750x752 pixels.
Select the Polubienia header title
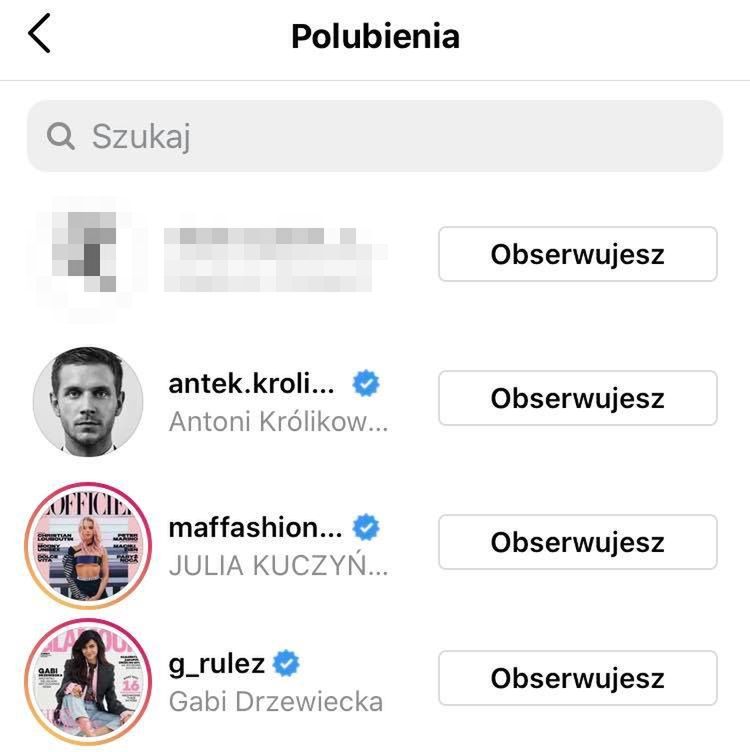(x=375, y=36)
